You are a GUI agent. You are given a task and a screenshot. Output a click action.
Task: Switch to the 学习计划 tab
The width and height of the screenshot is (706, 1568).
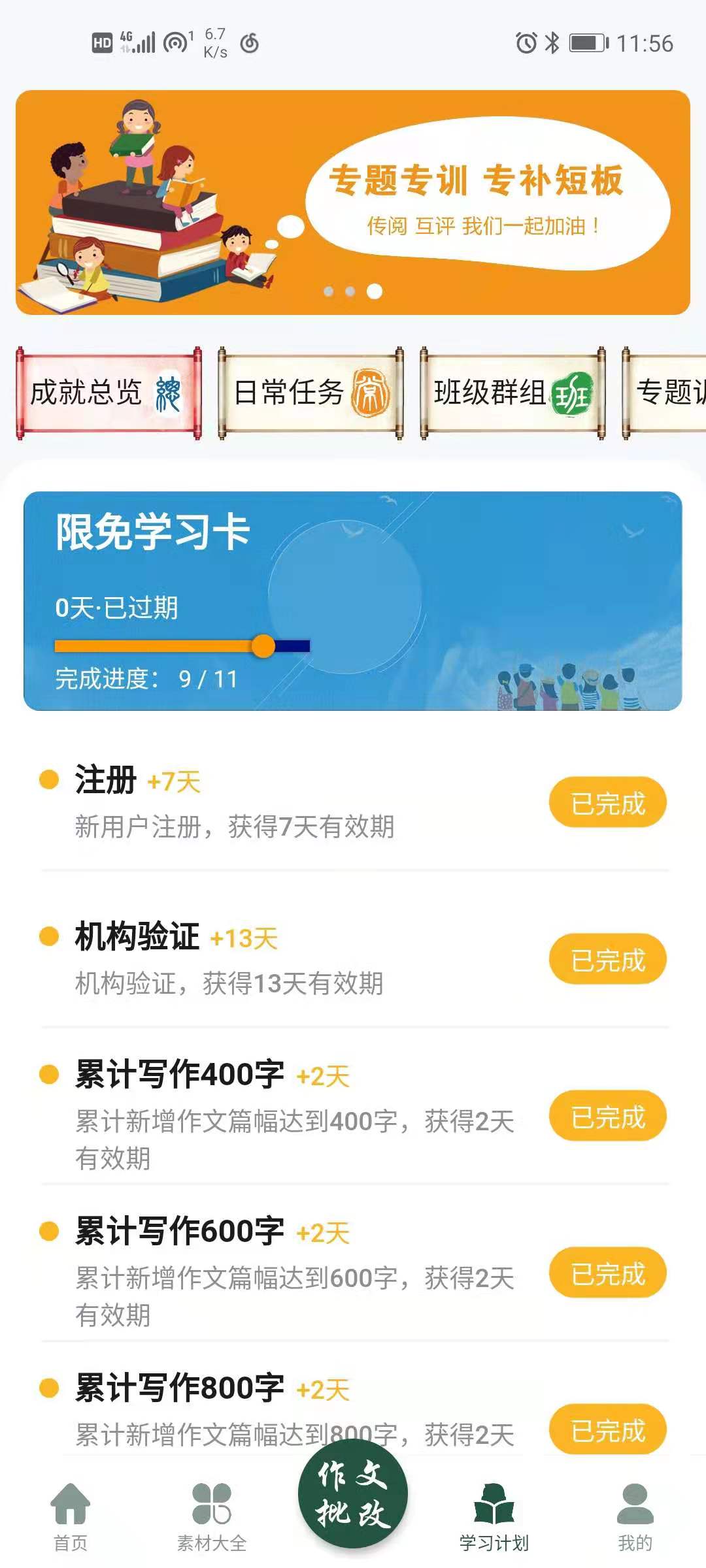coord(494,1517)
